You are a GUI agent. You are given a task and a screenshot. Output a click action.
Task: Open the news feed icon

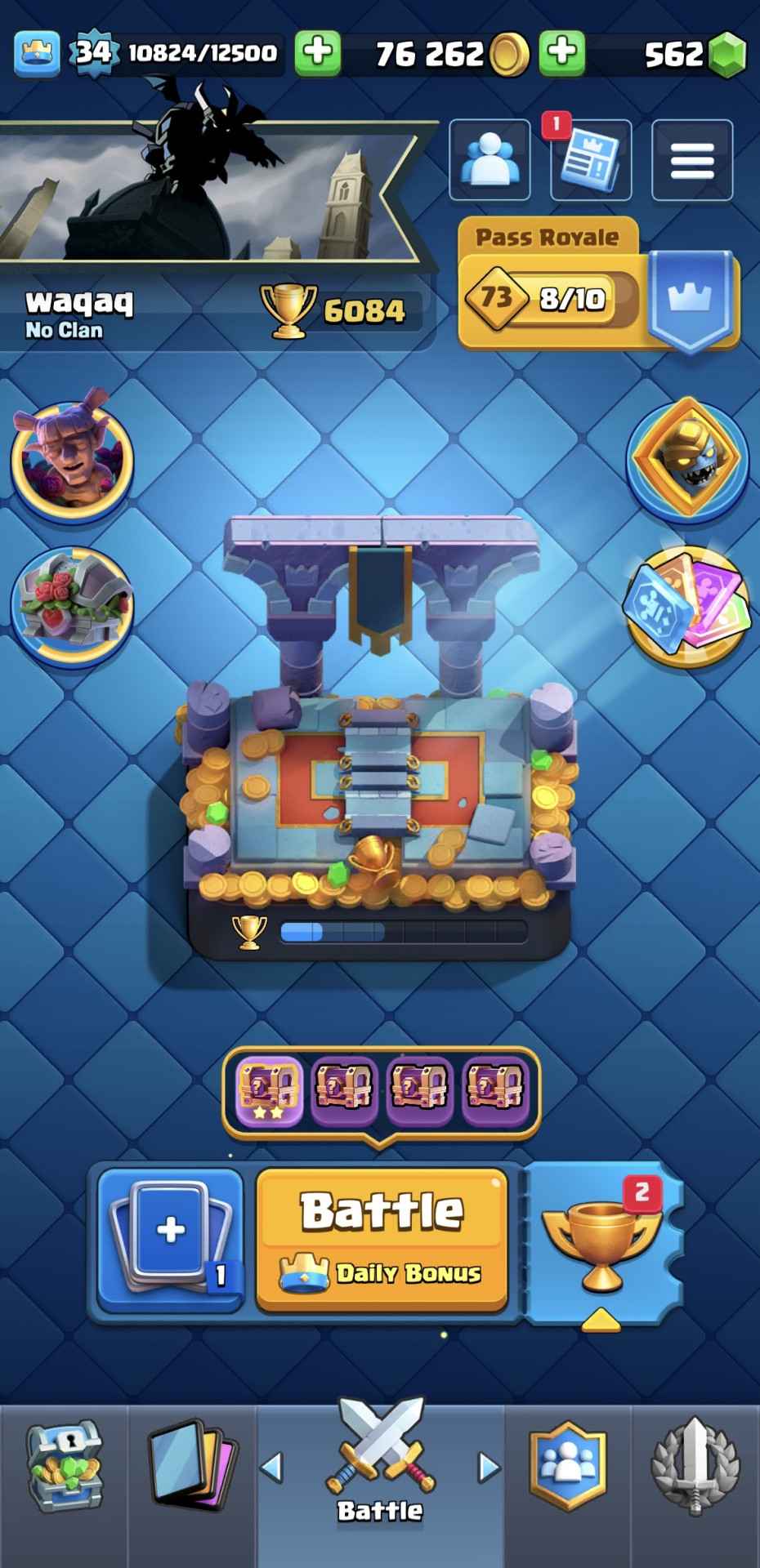pyautogui.click(x=590, y=160)
